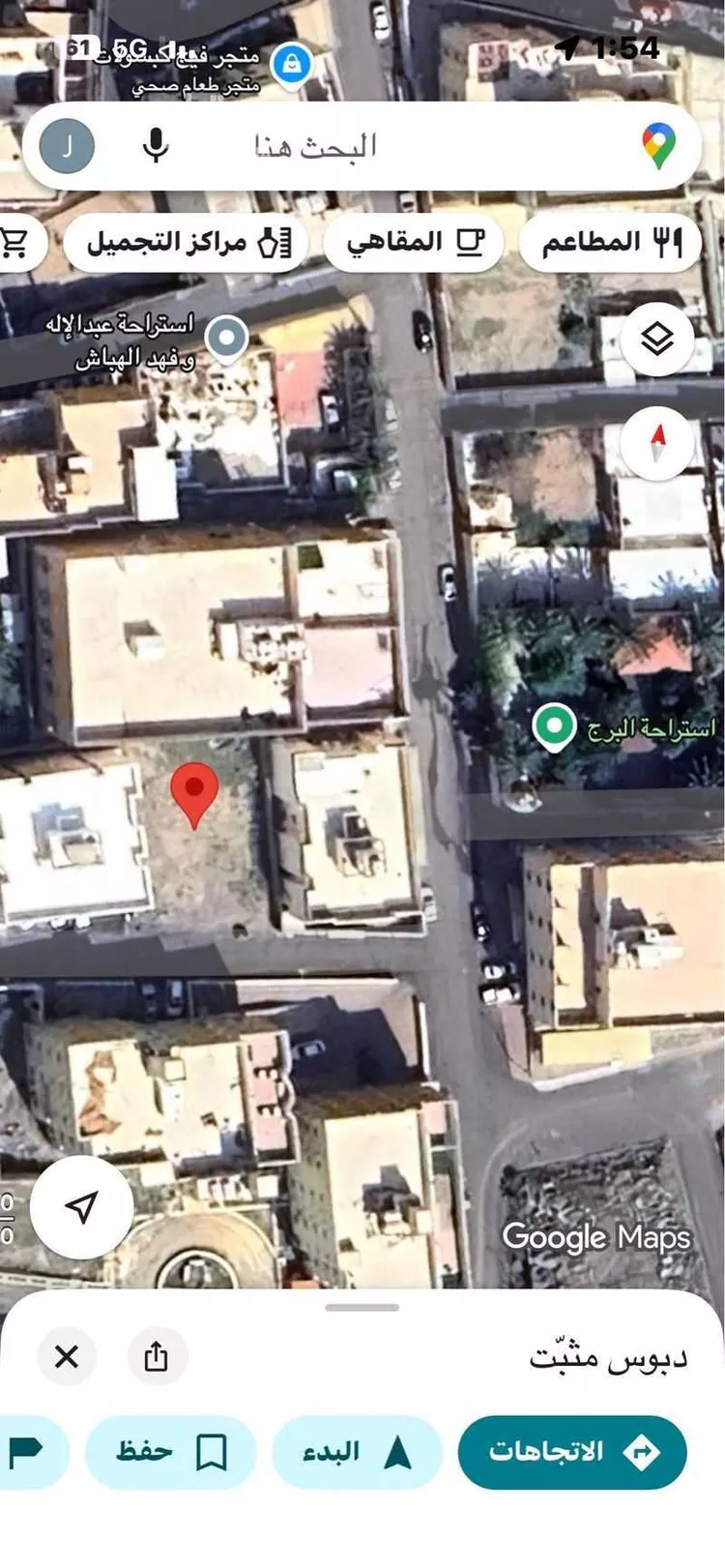Open the استراحة عبدالإله وفهد الهباش marker

pyautogui.click(x=228, y=339)
